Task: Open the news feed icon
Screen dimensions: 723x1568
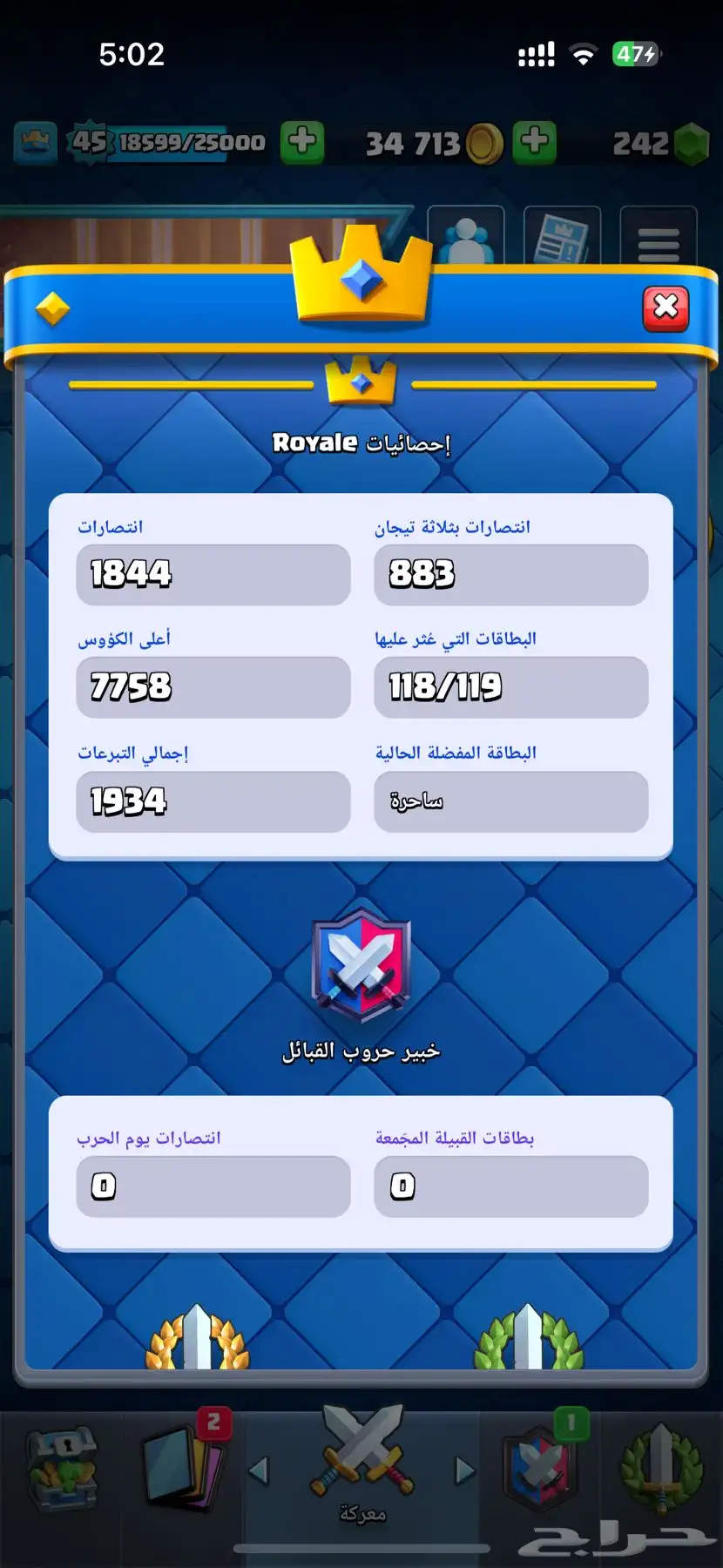Action: (x=562, y=236)
